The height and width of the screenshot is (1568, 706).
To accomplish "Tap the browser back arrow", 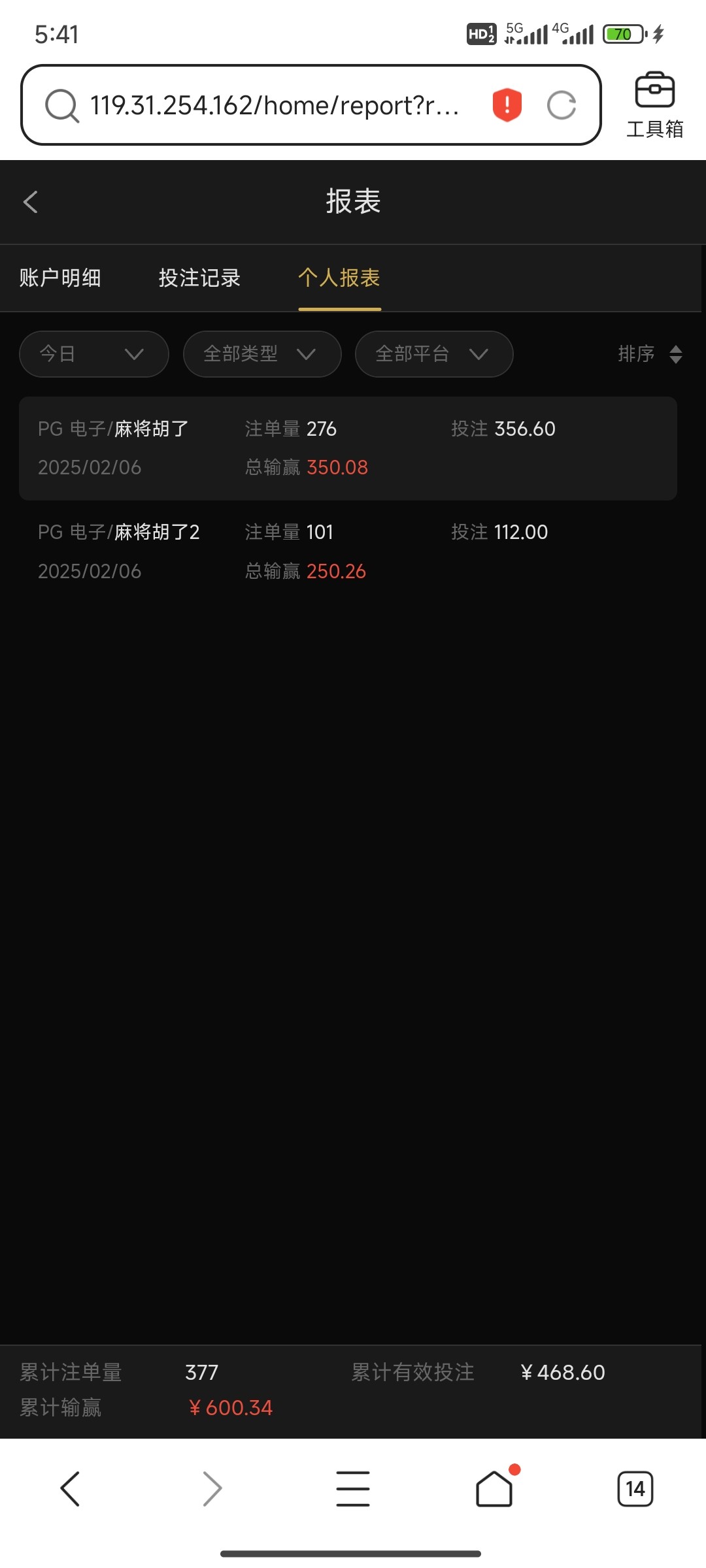I will click(71, 1489).
